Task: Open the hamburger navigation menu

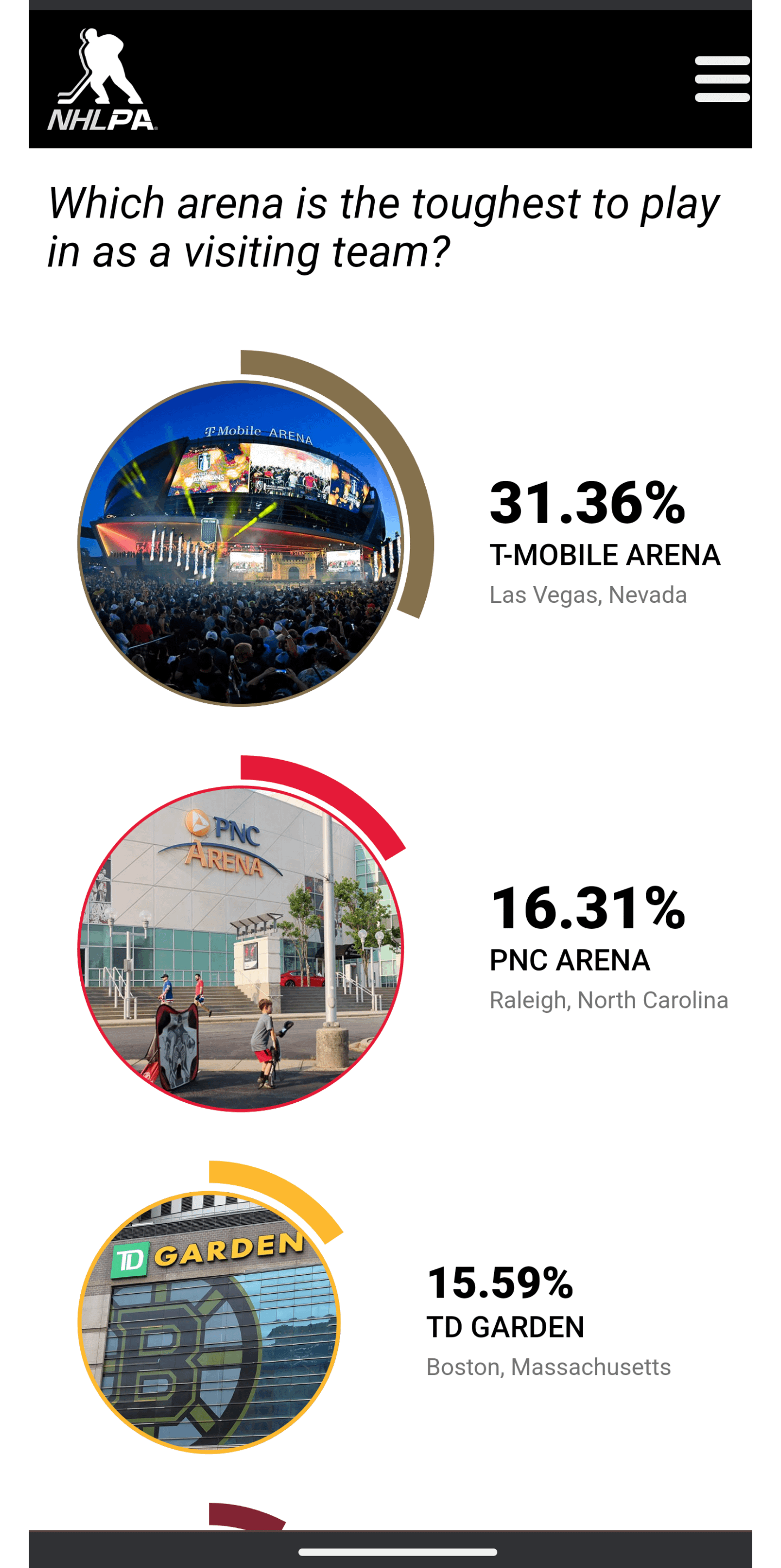Action: pyautogui.click(x=722, y=79)
